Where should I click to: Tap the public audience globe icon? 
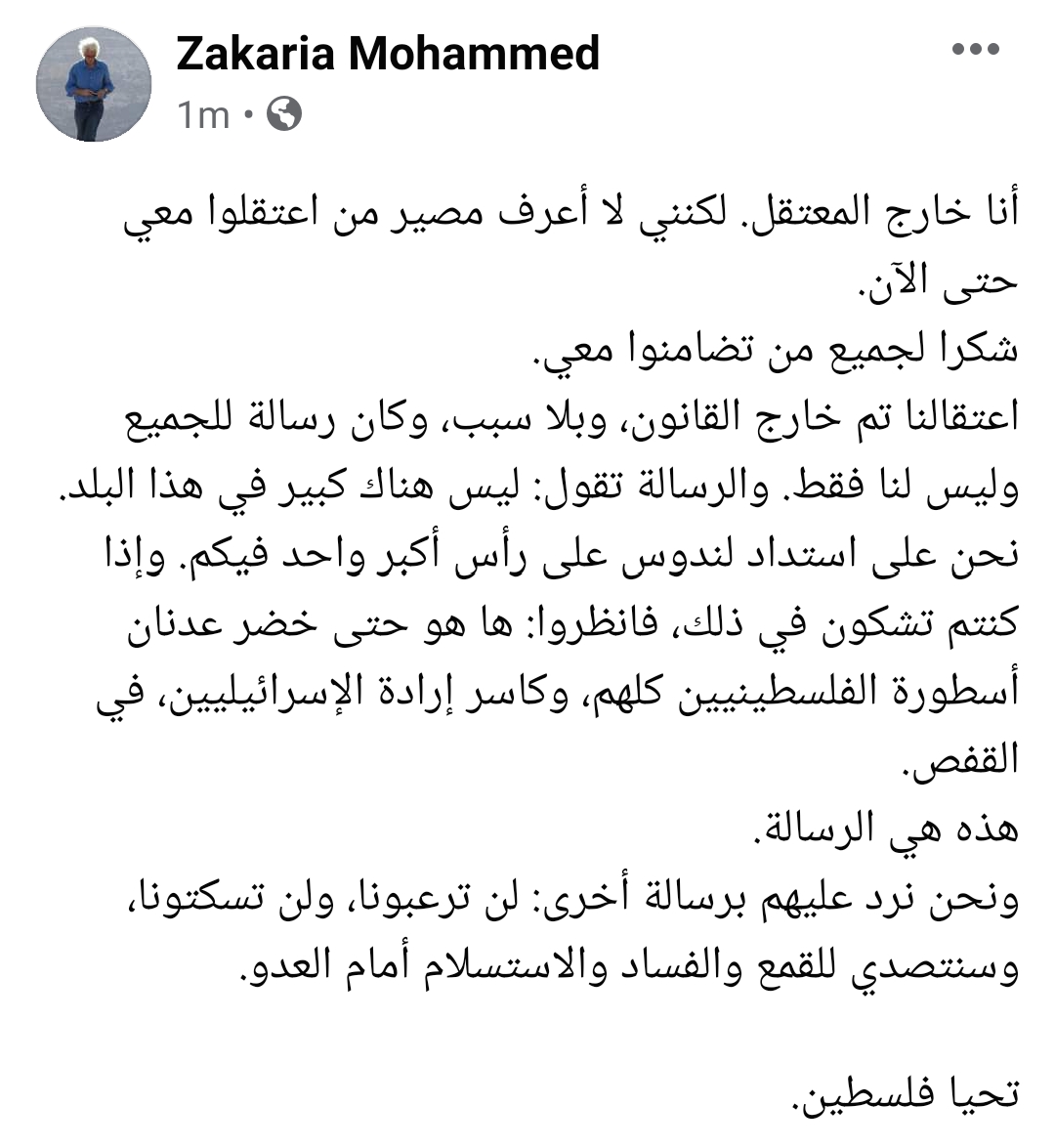tap(284, 114)
